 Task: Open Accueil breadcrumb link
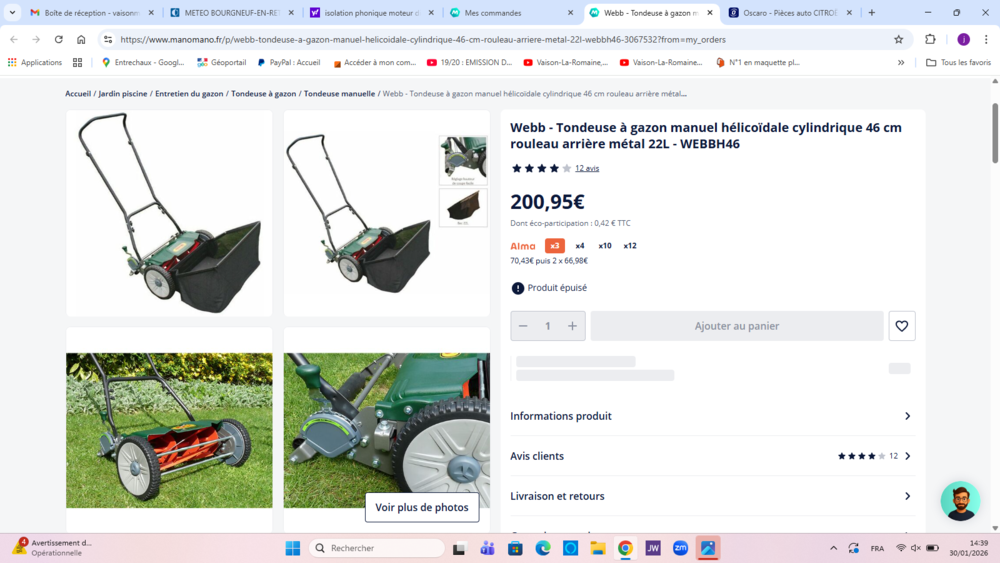click(78, 94)
